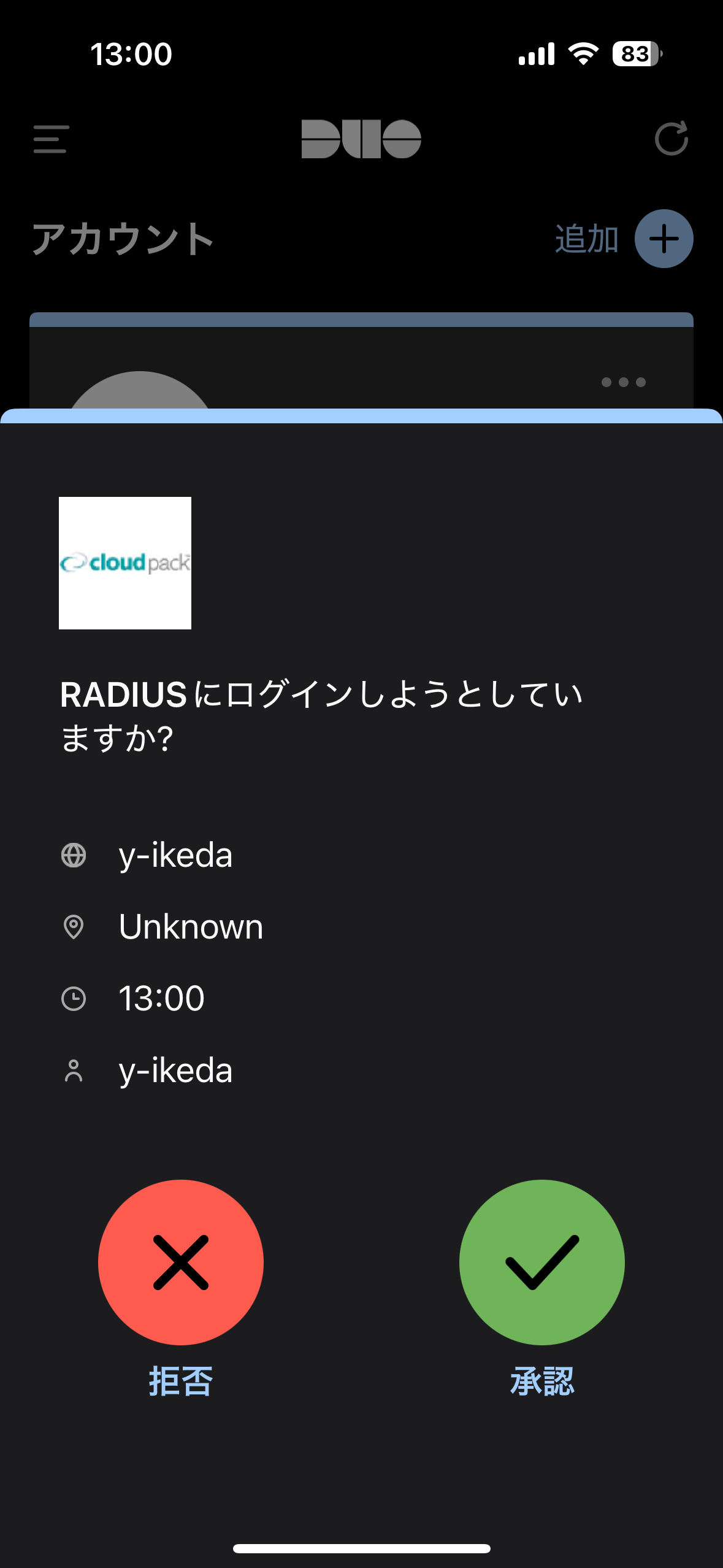Screen dimensions: 723x1568
Task: Approve the RADIUS login with 承認
Action: pos(541,1262)
